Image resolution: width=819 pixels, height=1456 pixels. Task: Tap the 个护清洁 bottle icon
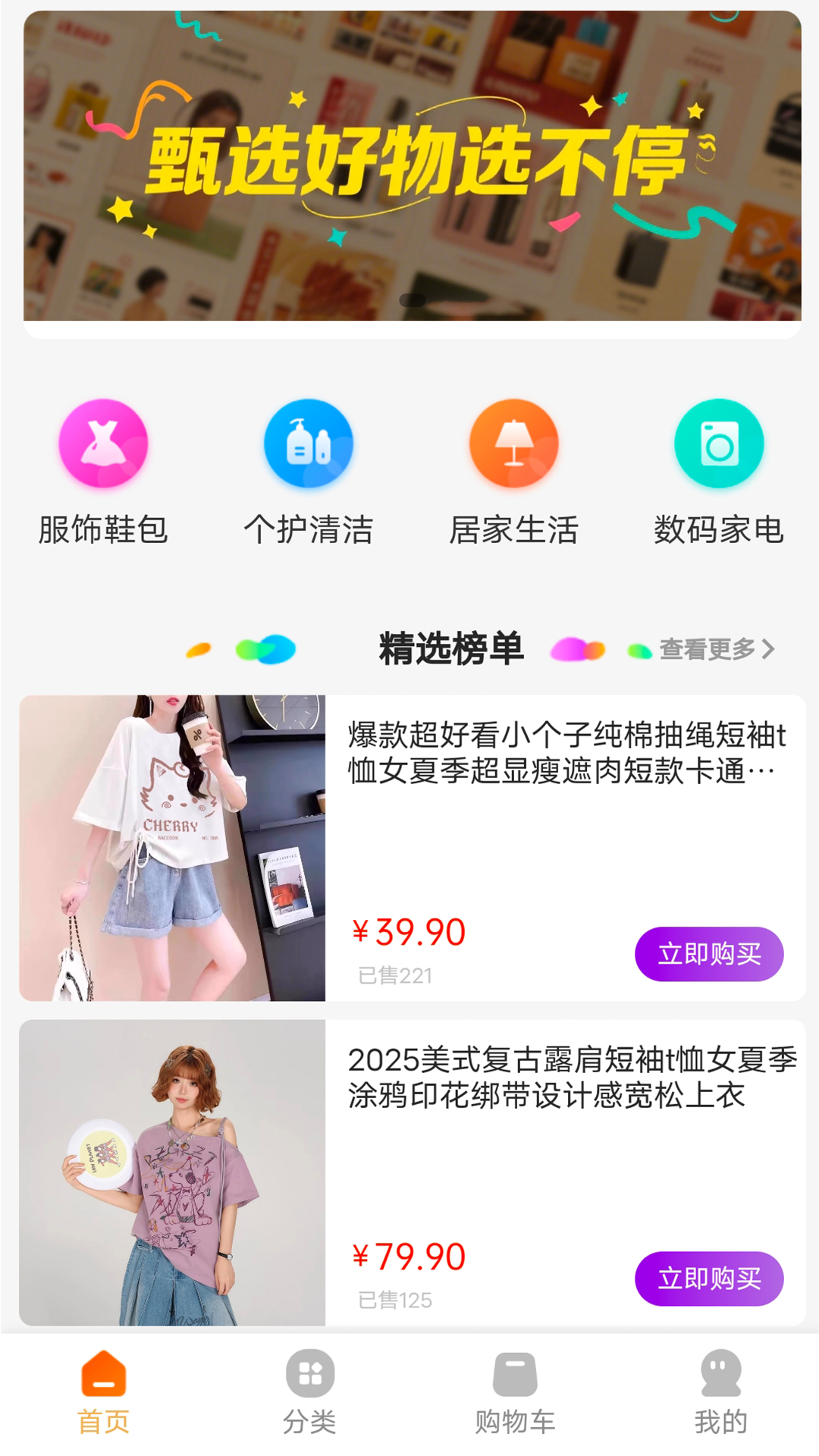[309, 444]
